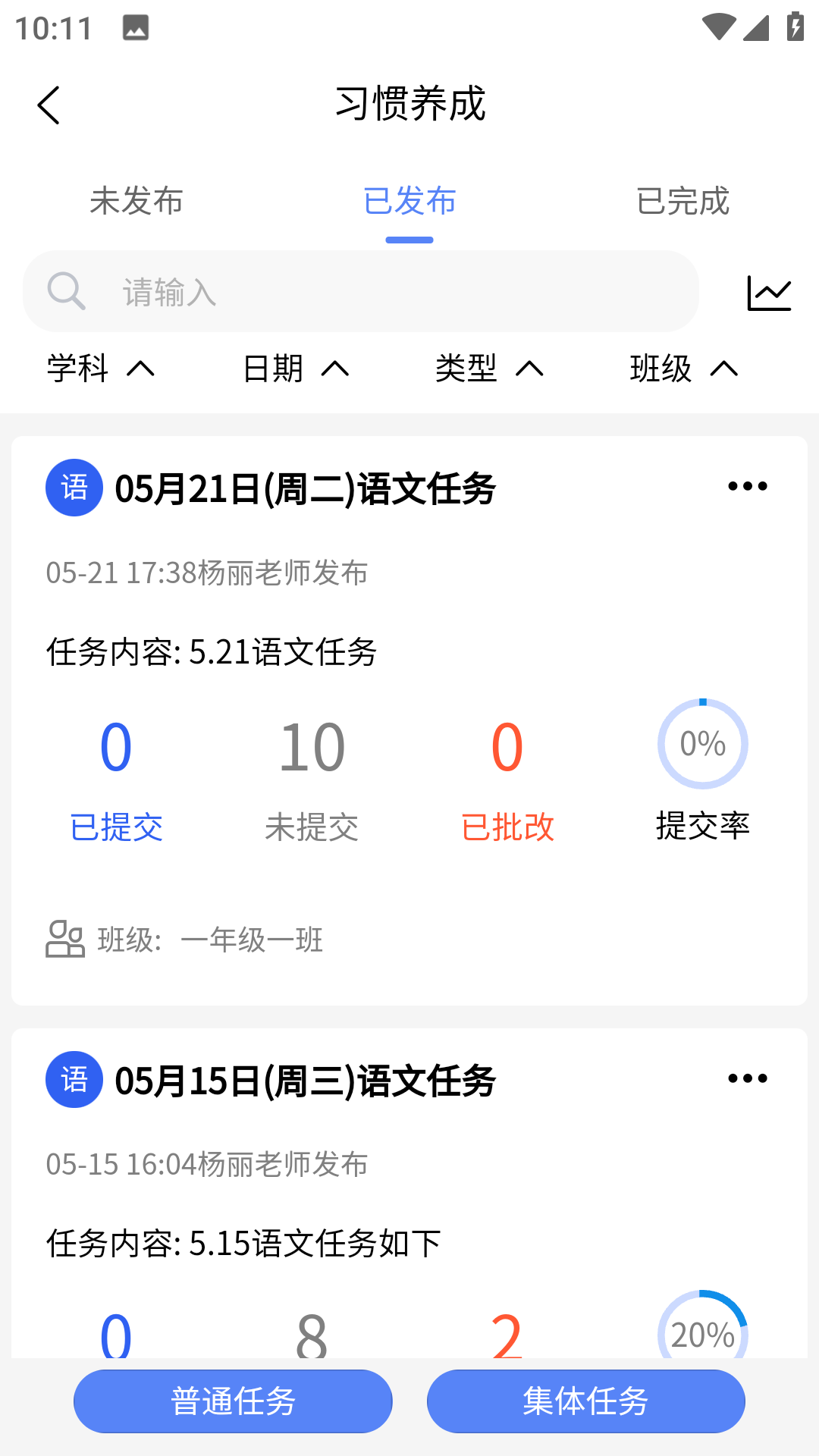Click the back arrow to exit 习惯养成
Image resolution: width=819 pixels, height=1456 pixels.
point(49,105)
